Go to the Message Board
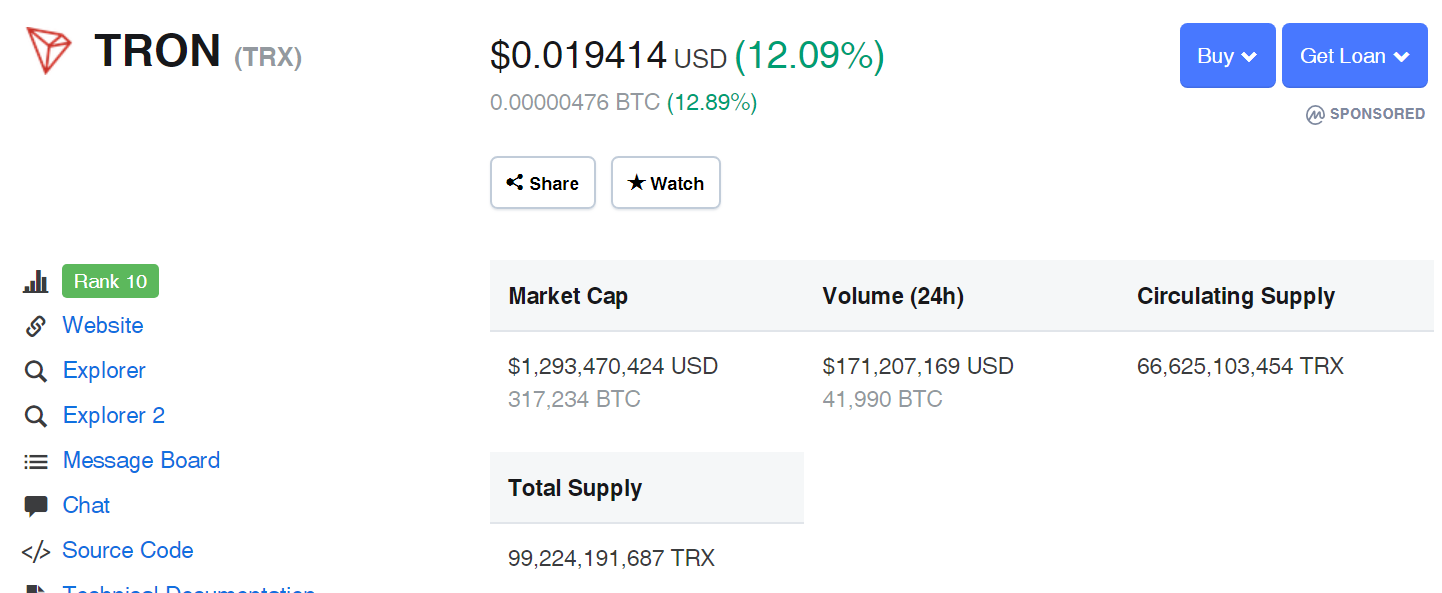Viewport: 1442px width, 593px height. pyautogui.click(x=141, y=461)
